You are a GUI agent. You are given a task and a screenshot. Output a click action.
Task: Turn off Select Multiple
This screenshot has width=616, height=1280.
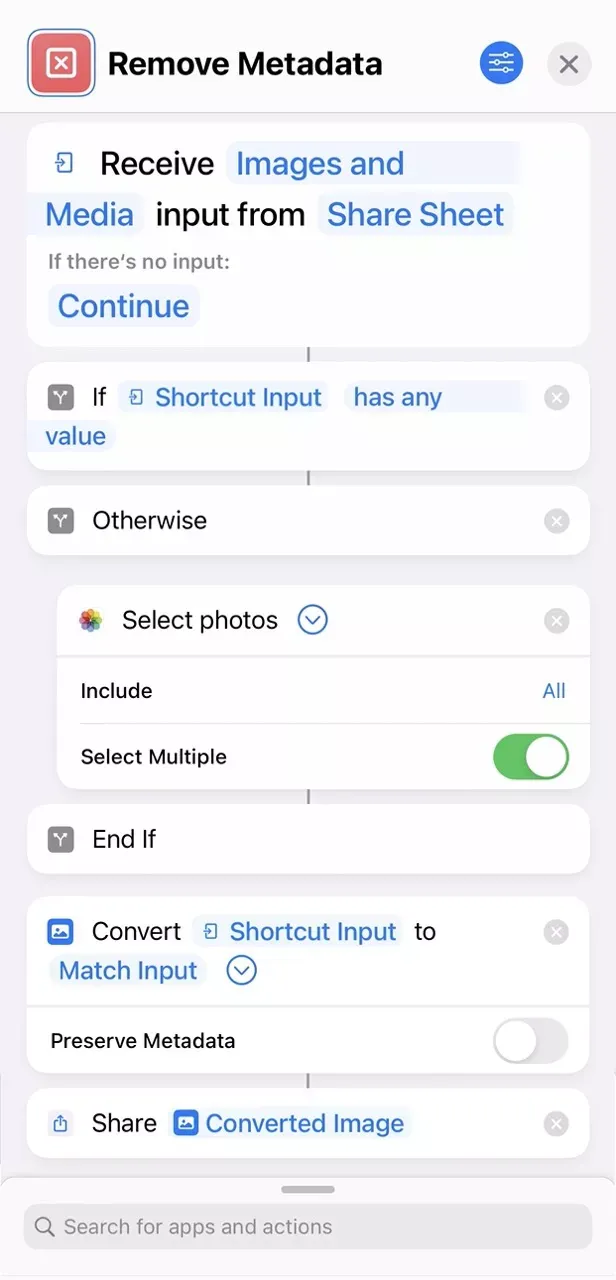click(530, 757)
